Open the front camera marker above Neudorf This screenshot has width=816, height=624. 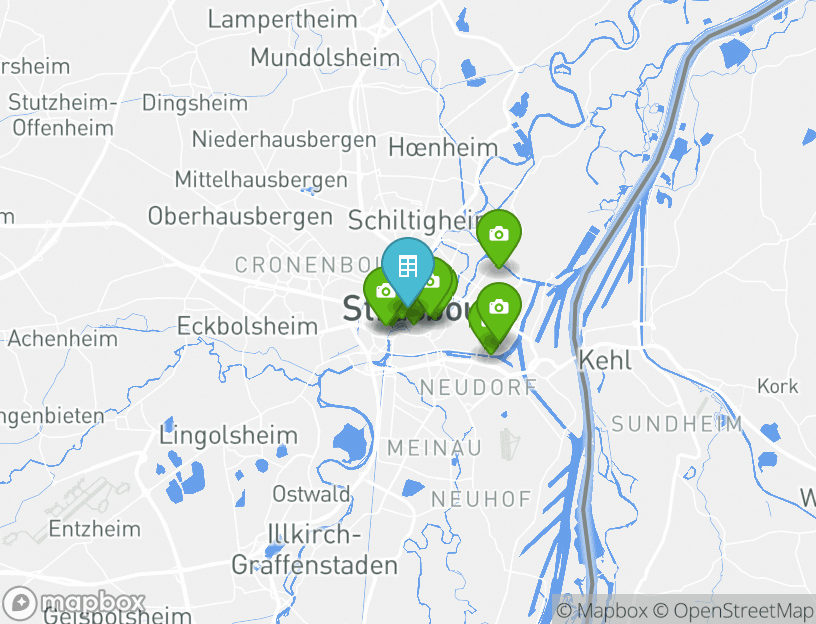(499, 307)
